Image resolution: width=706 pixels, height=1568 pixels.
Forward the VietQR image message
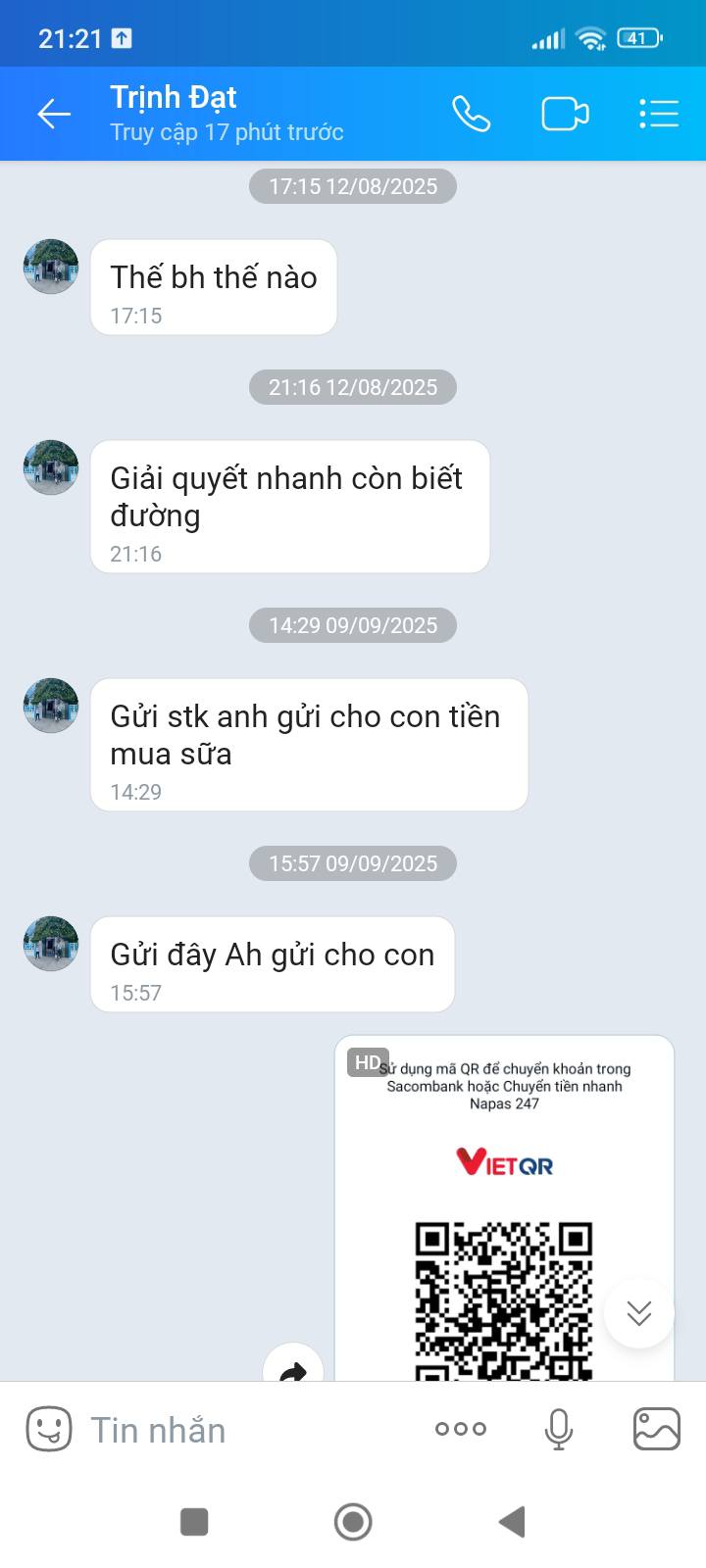tap(293, 1367)
